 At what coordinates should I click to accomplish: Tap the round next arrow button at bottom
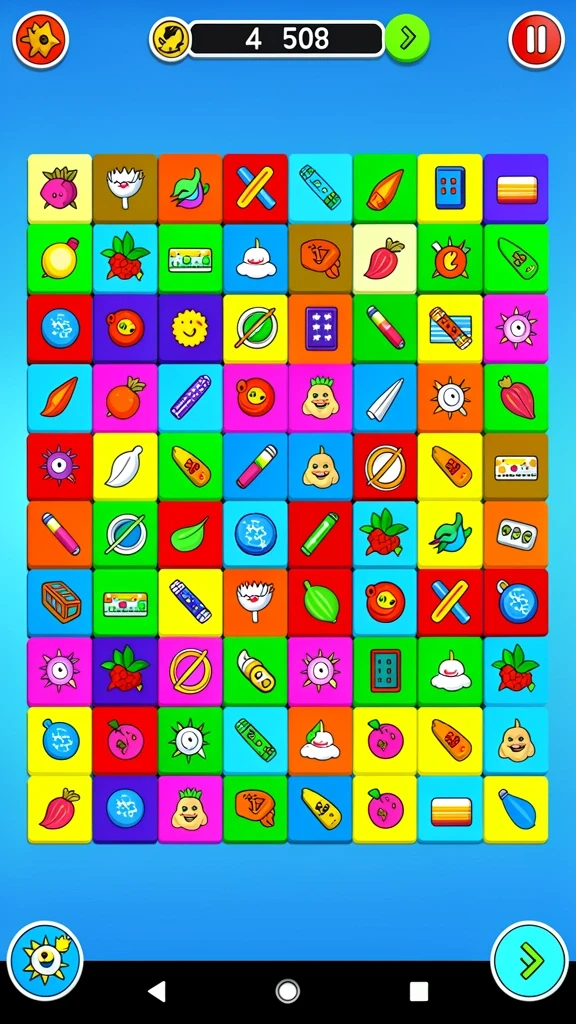pyautogui.click(x=530, y=961)
